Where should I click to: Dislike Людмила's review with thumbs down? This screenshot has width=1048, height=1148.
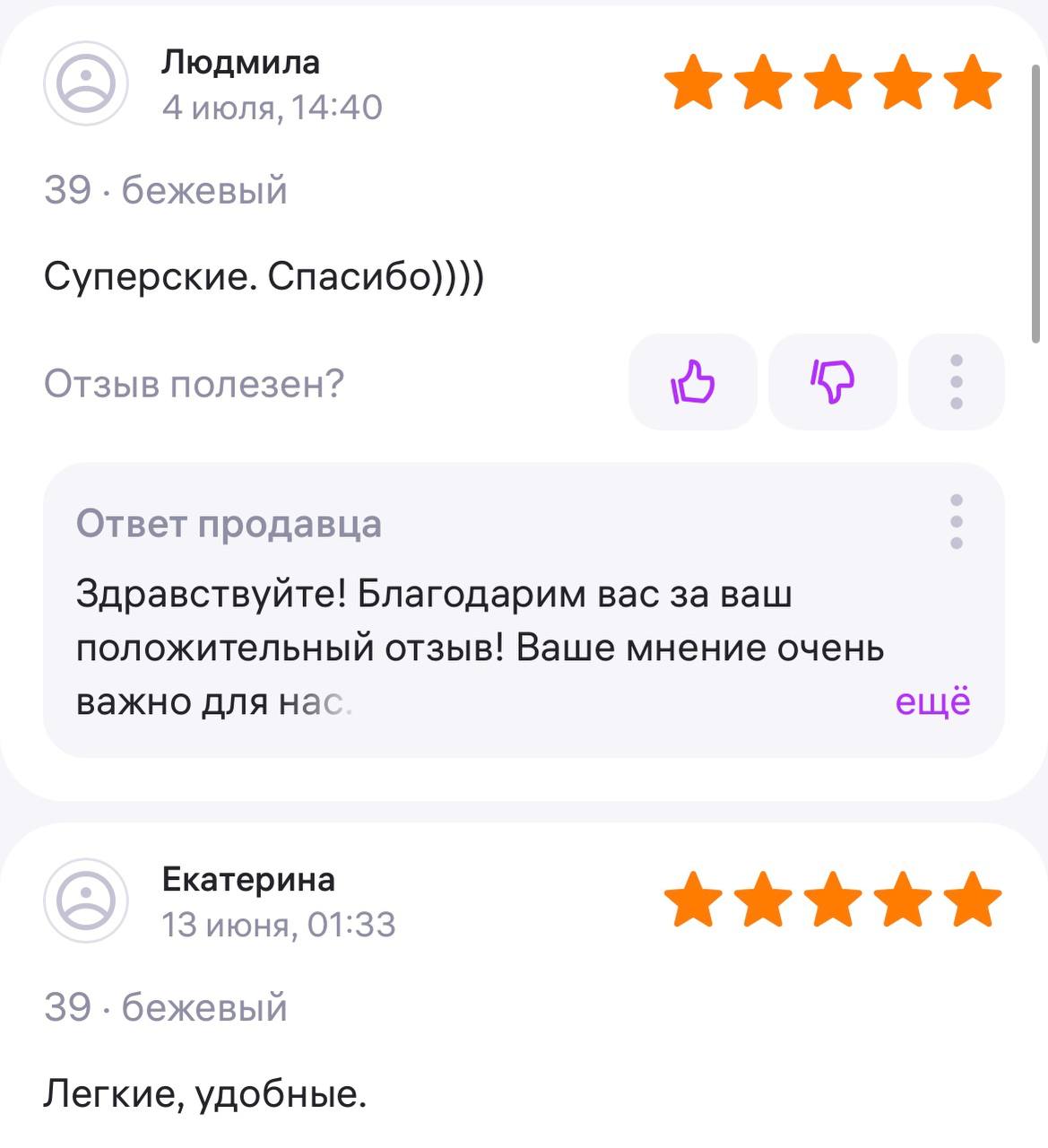[x=832, y=382]
